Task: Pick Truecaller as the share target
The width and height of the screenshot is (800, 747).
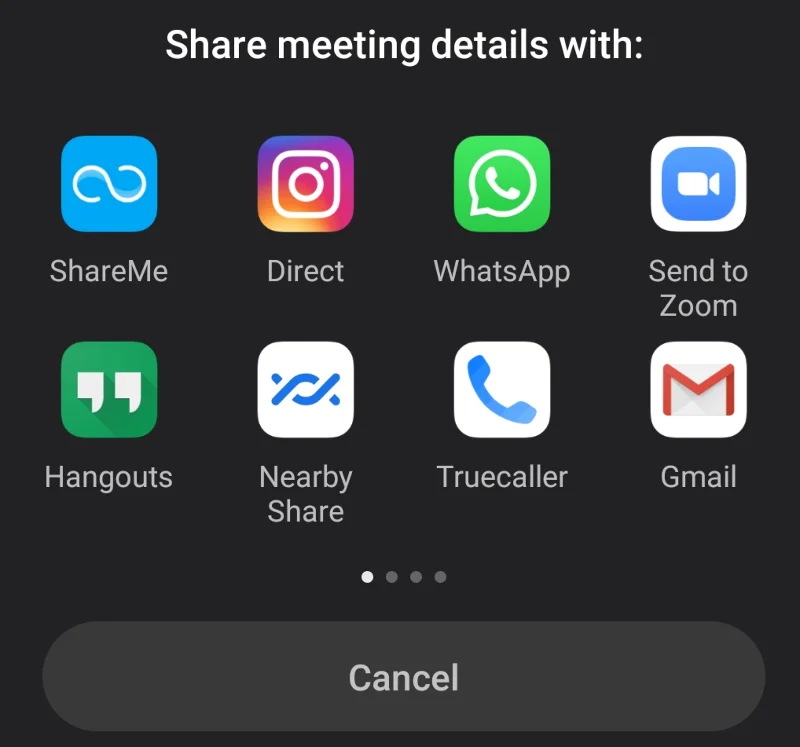Action: 502,390
